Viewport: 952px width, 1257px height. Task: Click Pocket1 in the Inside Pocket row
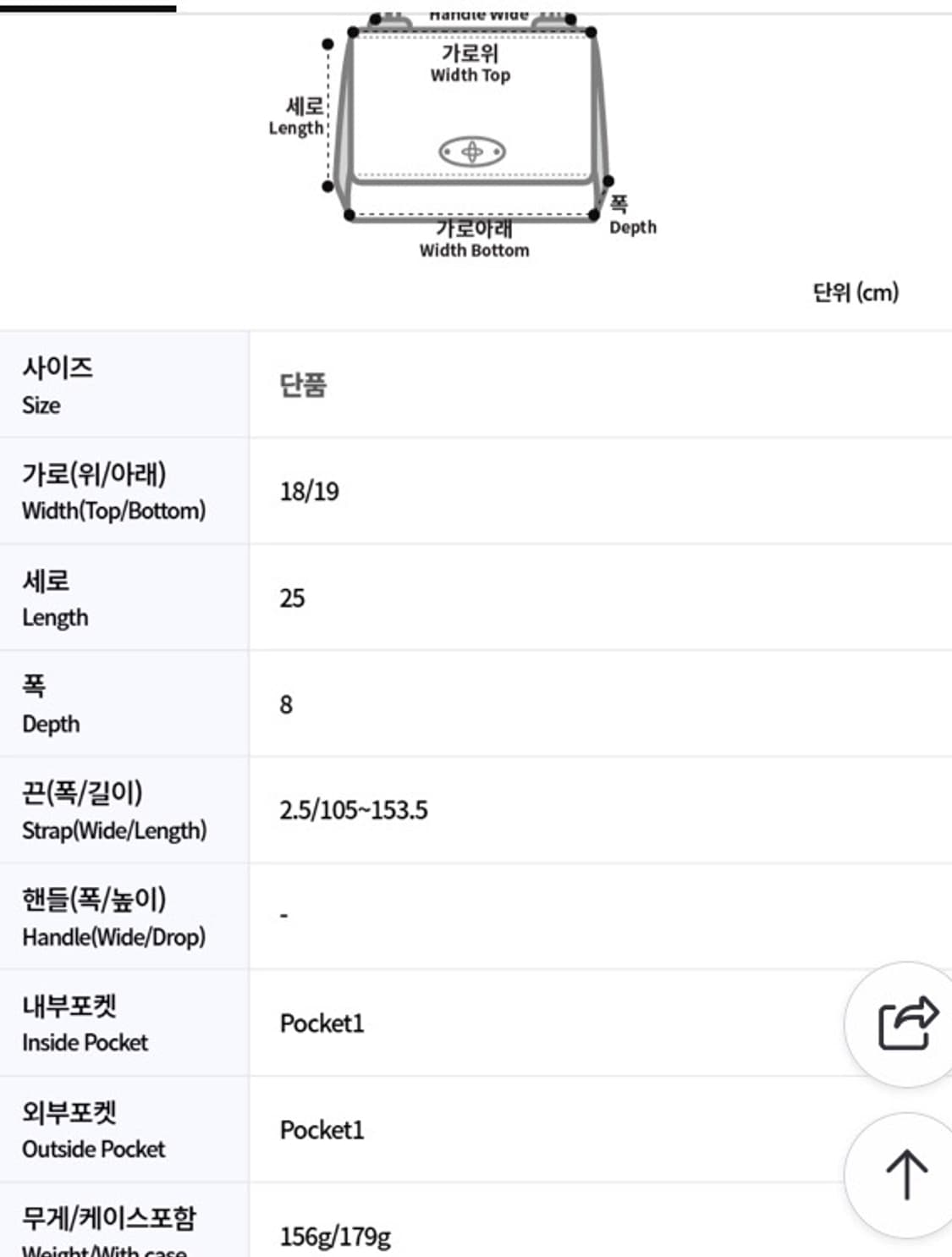tap(321, 1022)
